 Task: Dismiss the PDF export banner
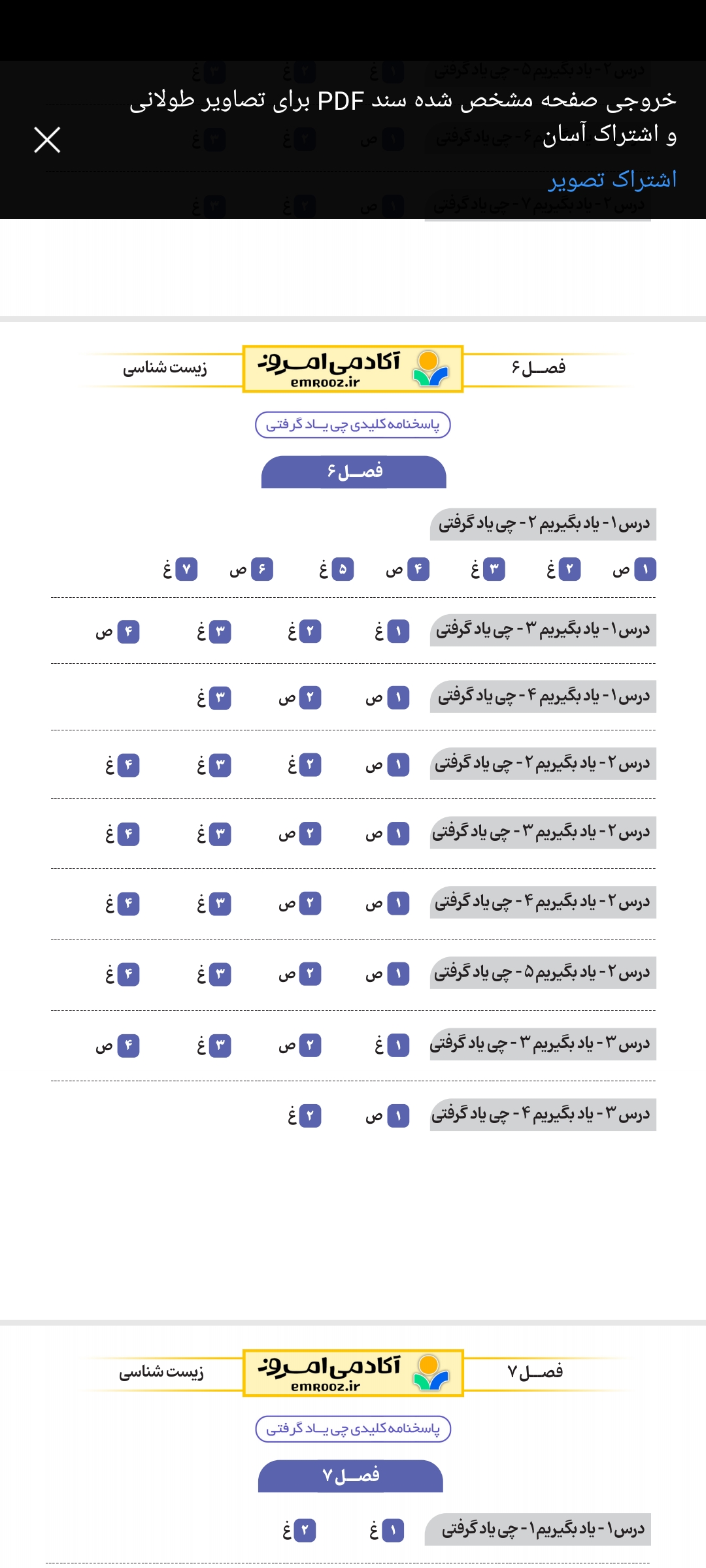click(47, 140)
